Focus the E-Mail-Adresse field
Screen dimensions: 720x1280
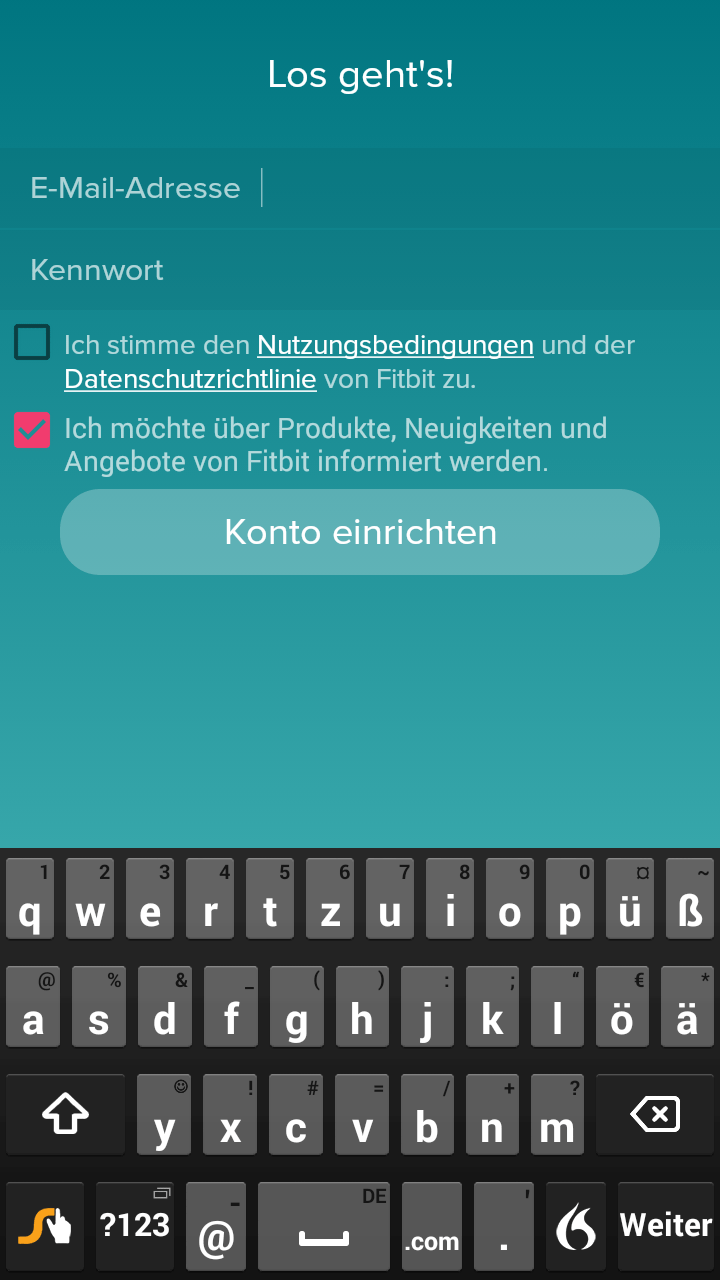(x=360, y=188)
